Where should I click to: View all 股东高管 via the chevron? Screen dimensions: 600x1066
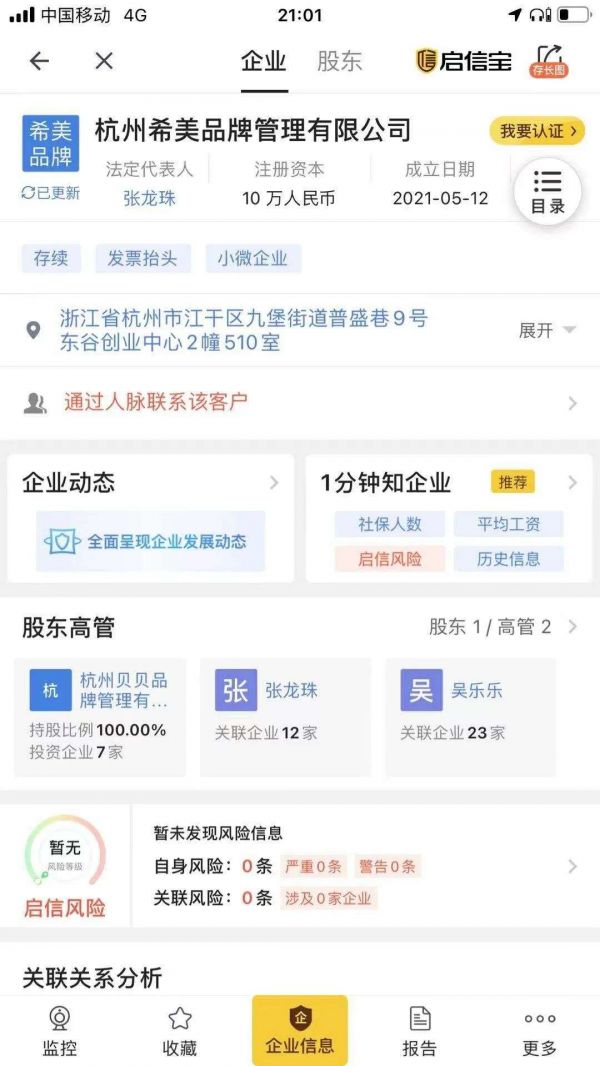pyautogui.click(x=572, y=627)
